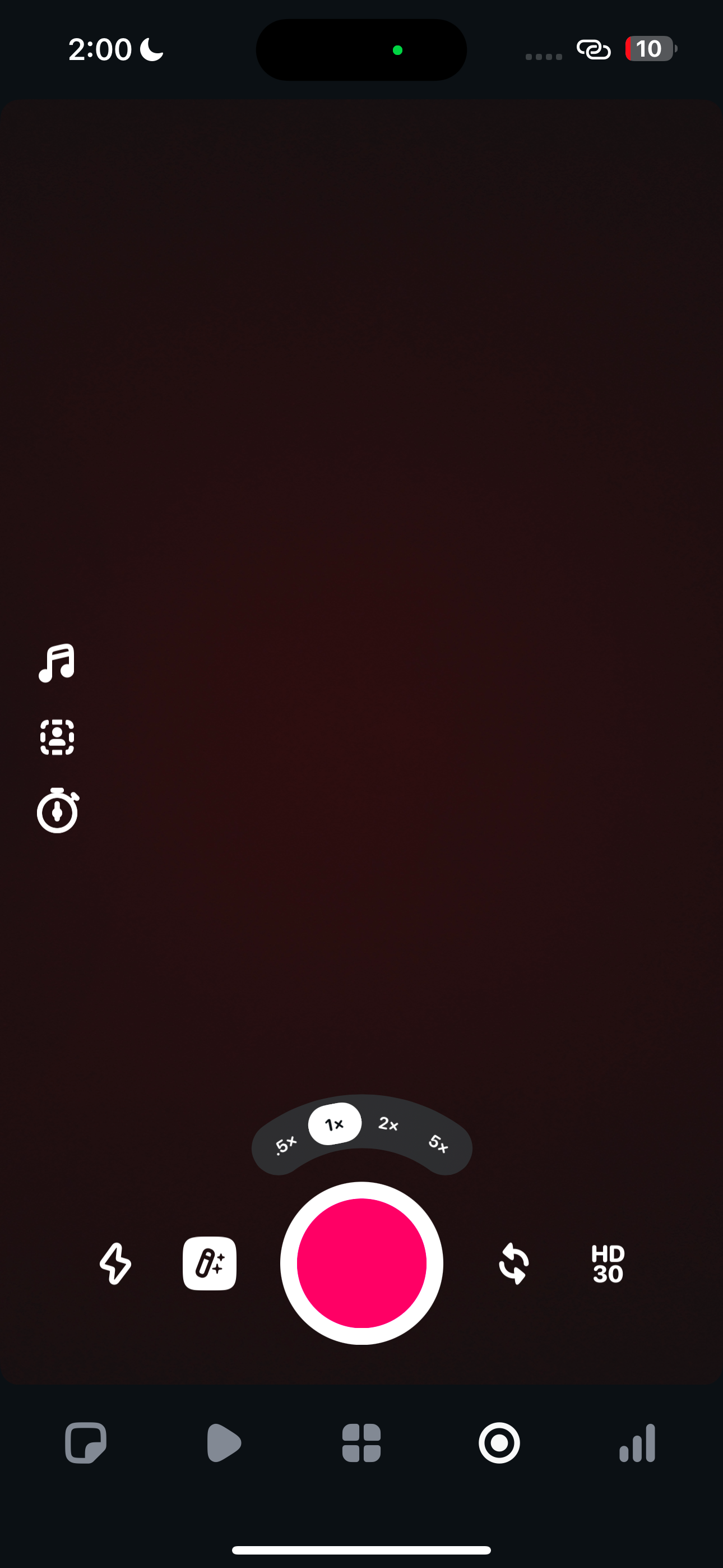
Task: Toggle the camera flash
Action: [x=115, y=1263]
